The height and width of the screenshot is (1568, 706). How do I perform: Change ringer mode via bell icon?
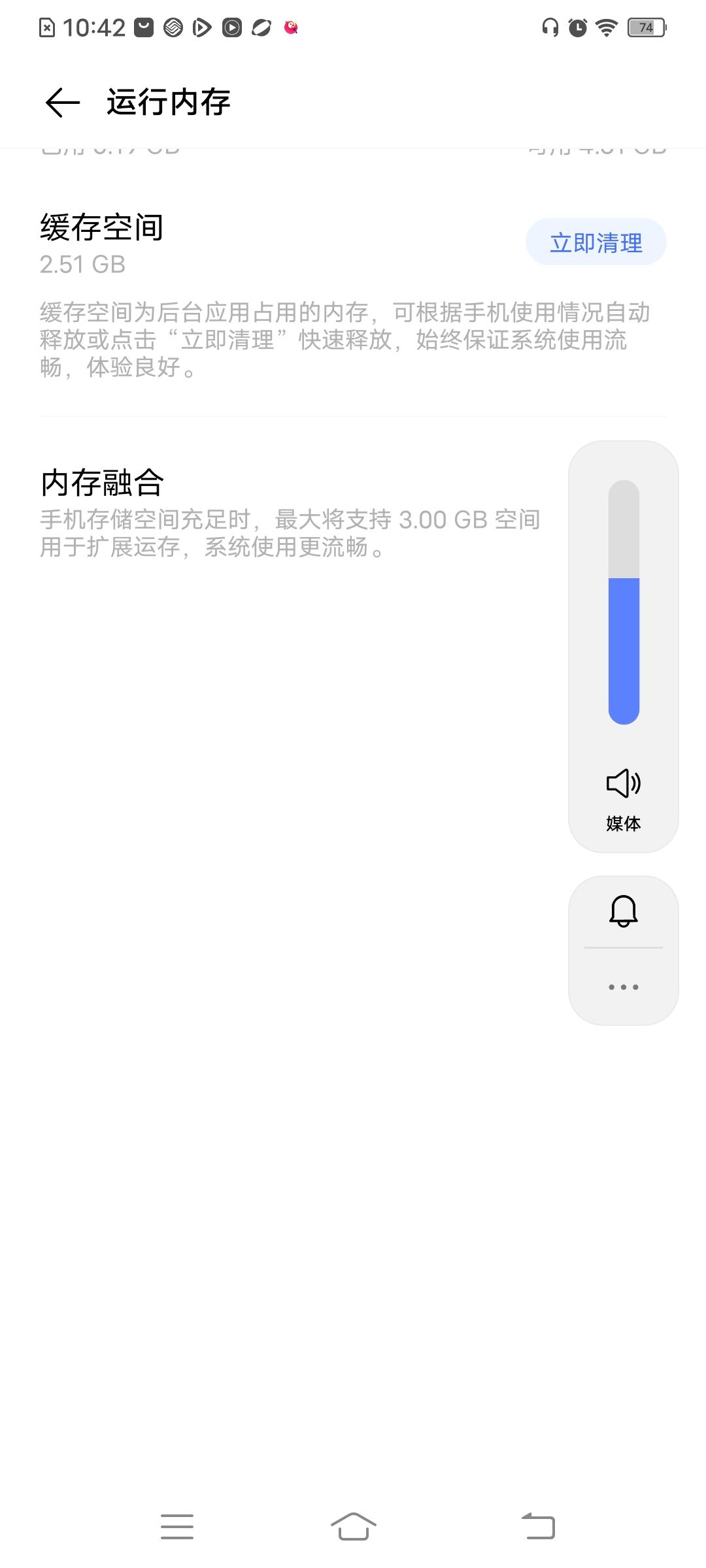pyautogui.click(x=624, y=911)
